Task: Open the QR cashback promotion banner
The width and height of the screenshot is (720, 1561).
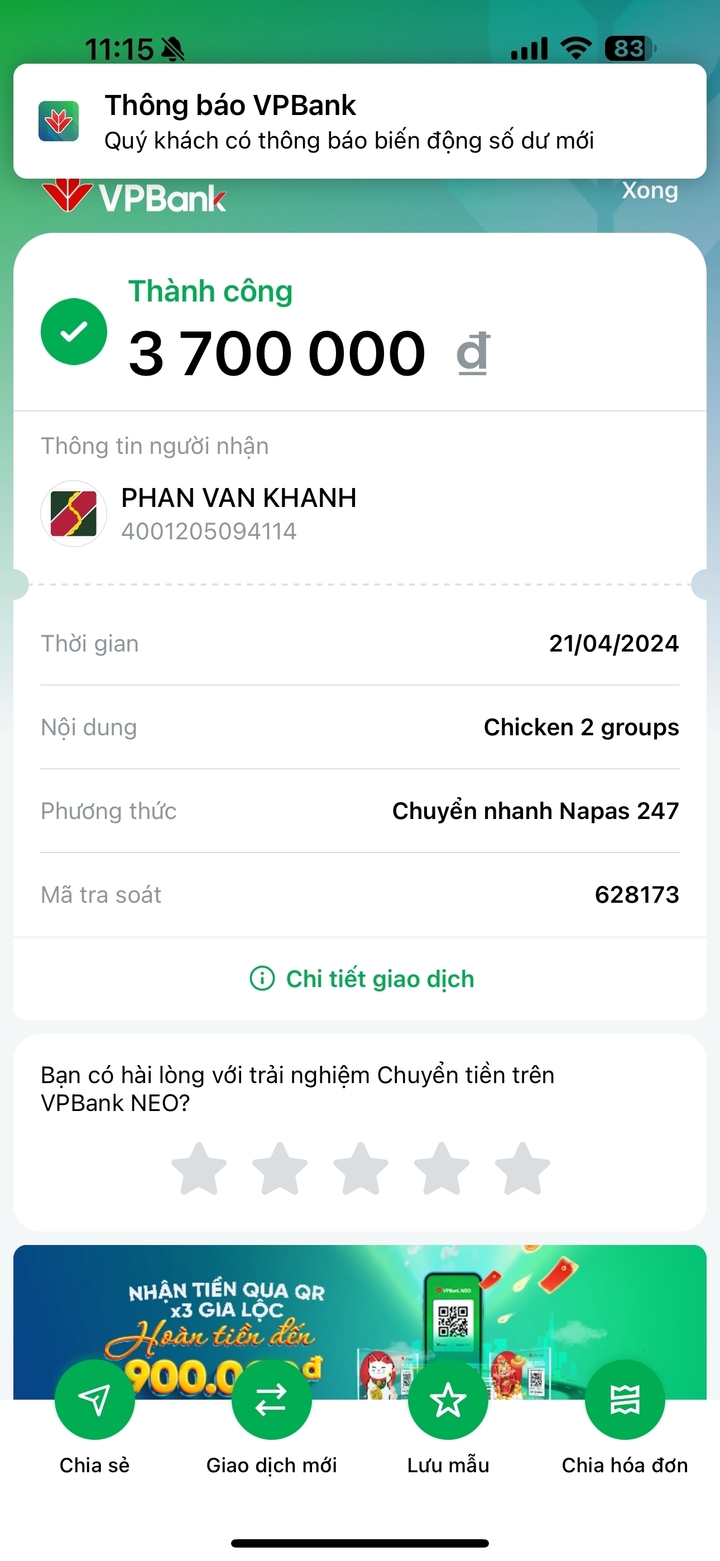Action: point(360,1300)
